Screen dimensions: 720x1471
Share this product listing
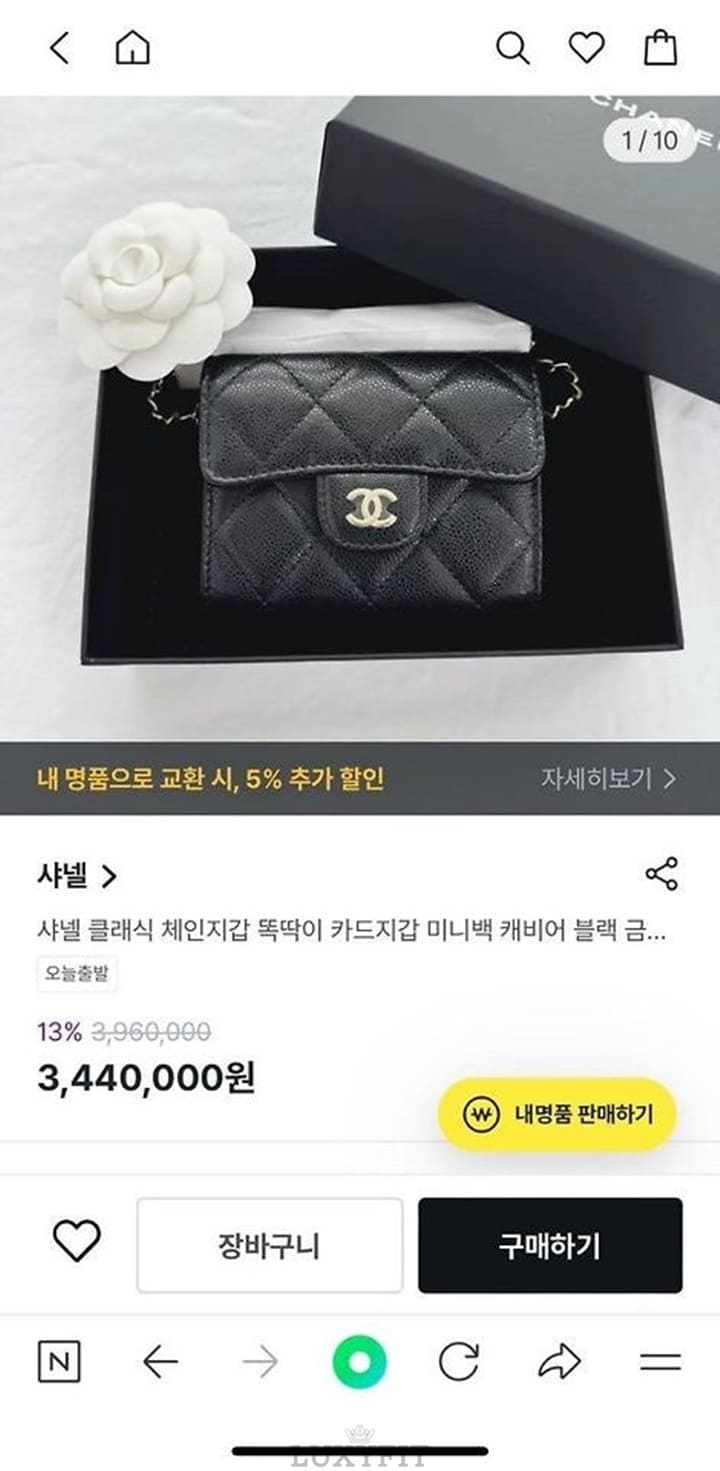(661, 874)
